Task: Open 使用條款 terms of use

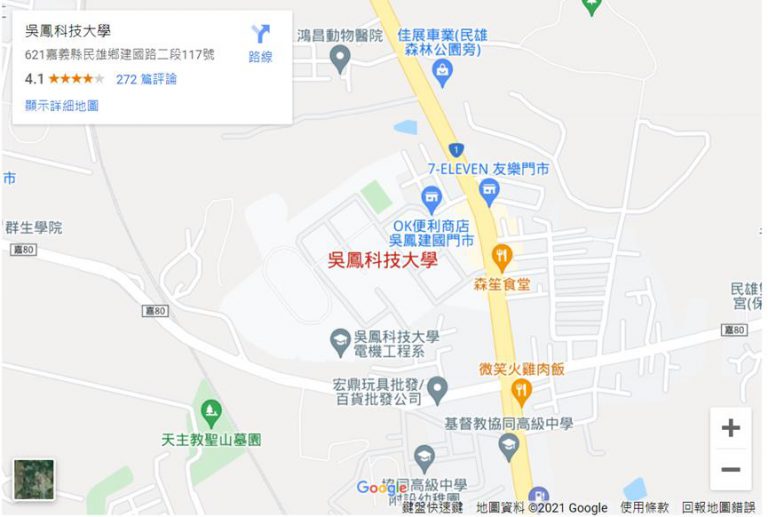Action: pyautogui.click(x=645, y=508)
